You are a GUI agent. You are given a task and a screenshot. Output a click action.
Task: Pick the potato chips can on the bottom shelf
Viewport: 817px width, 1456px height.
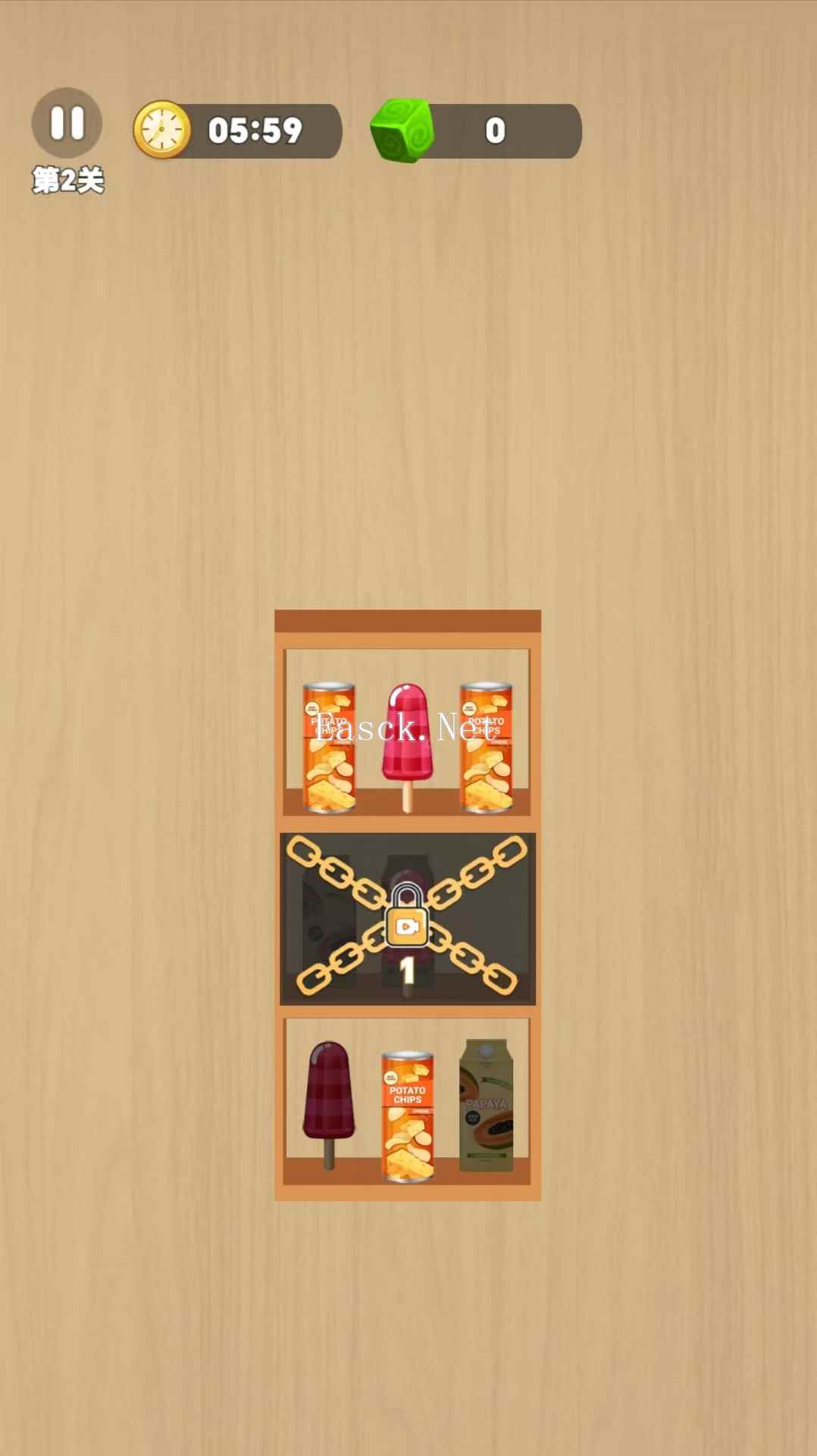coord(408,1115)
